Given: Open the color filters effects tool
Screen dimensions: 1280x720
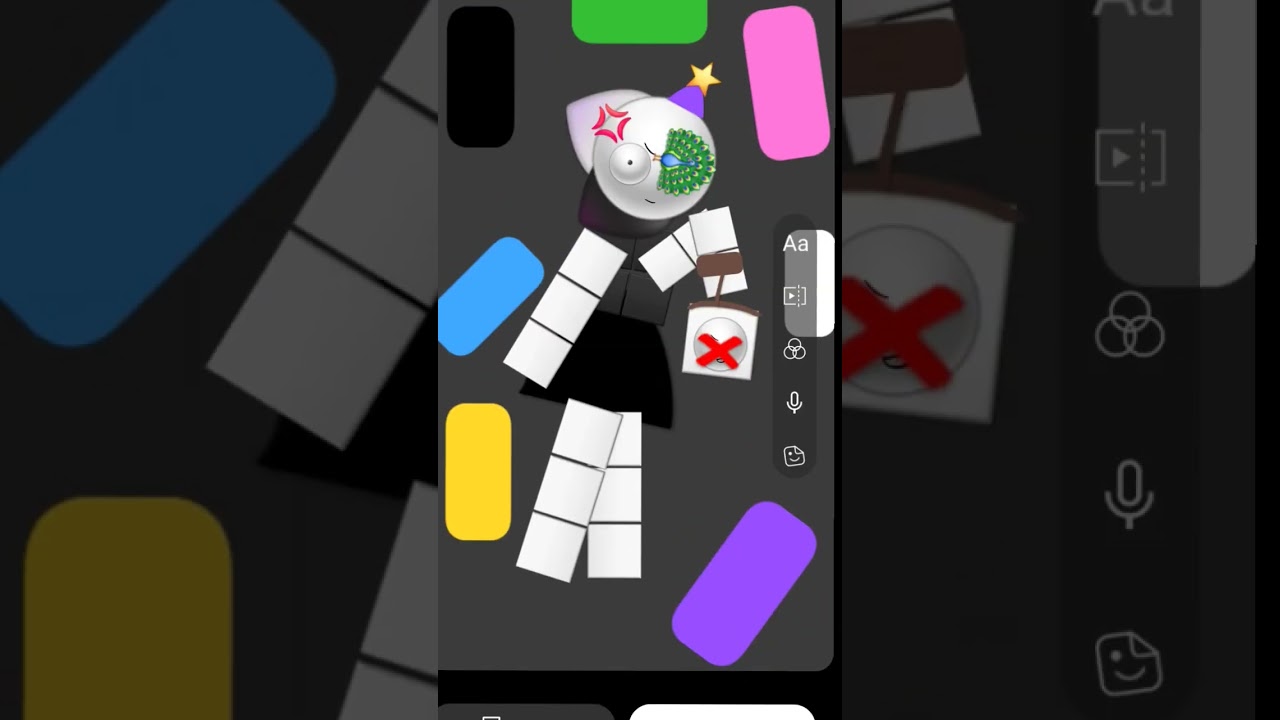Looking at the screenshot, I should pyautogui.click(x=794, y=349).
